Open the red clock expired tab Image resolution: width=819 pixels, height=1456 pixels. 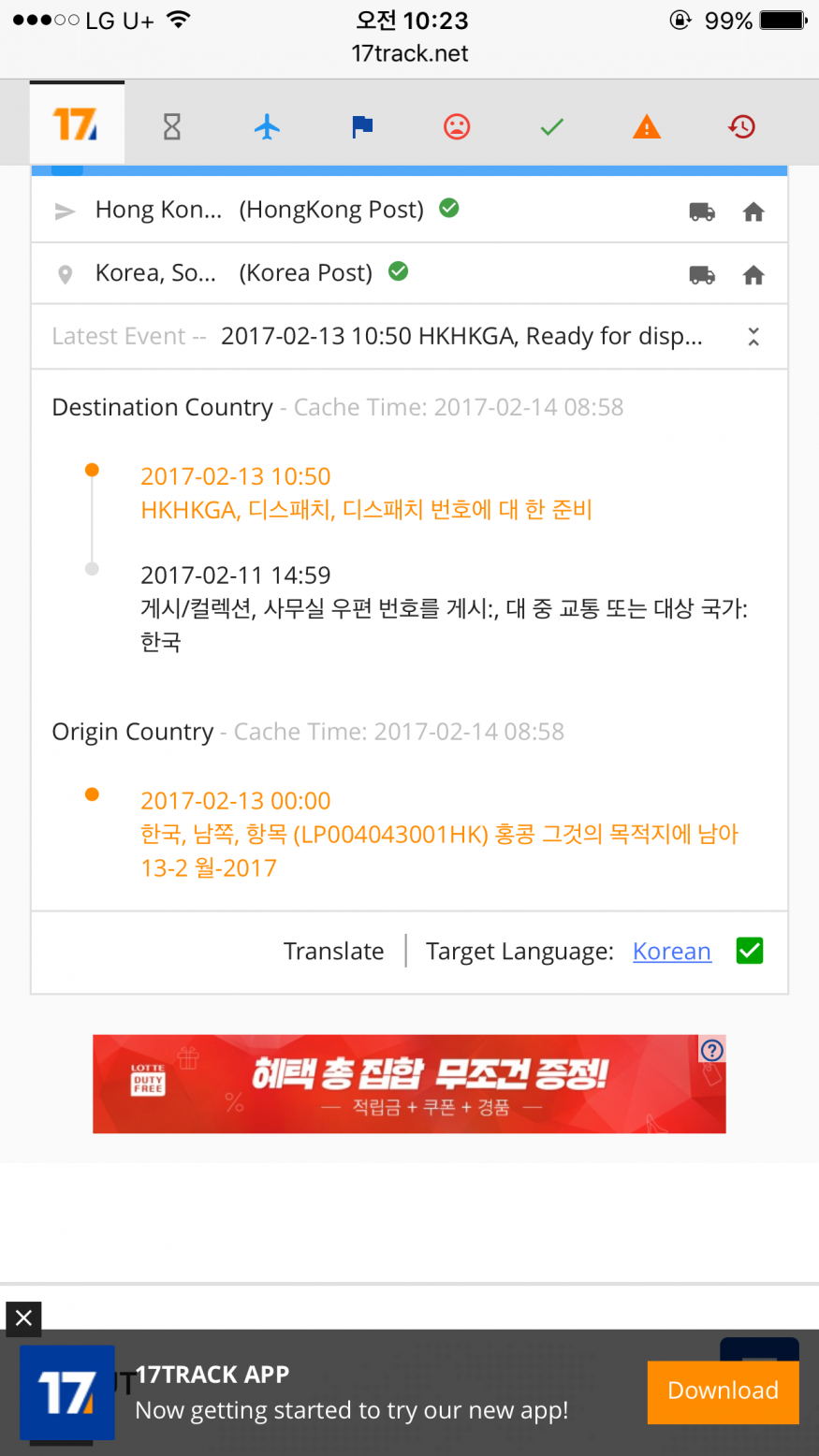pyautogui.click(x=741, y=126)
